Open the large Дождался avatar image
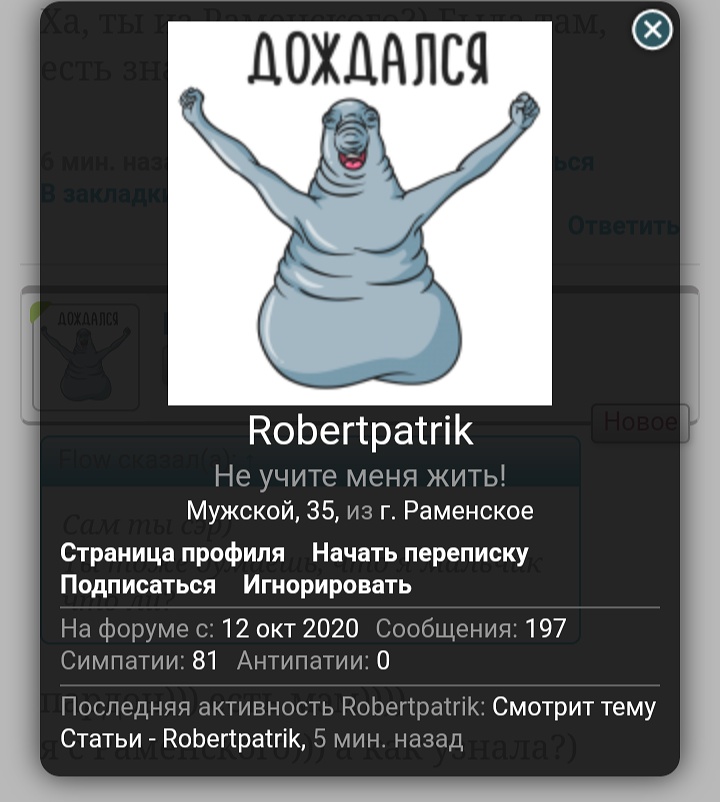Image resolution: width=720 pixels, height=802 pixels. (360, 213)
